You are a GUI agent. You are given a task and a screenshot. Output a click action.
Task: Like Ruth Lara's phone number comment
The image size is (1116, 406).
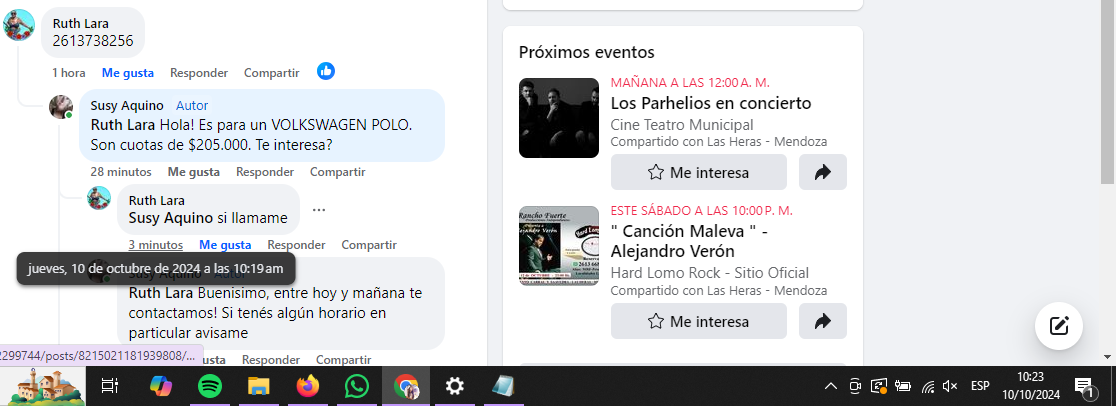[127, 73]
